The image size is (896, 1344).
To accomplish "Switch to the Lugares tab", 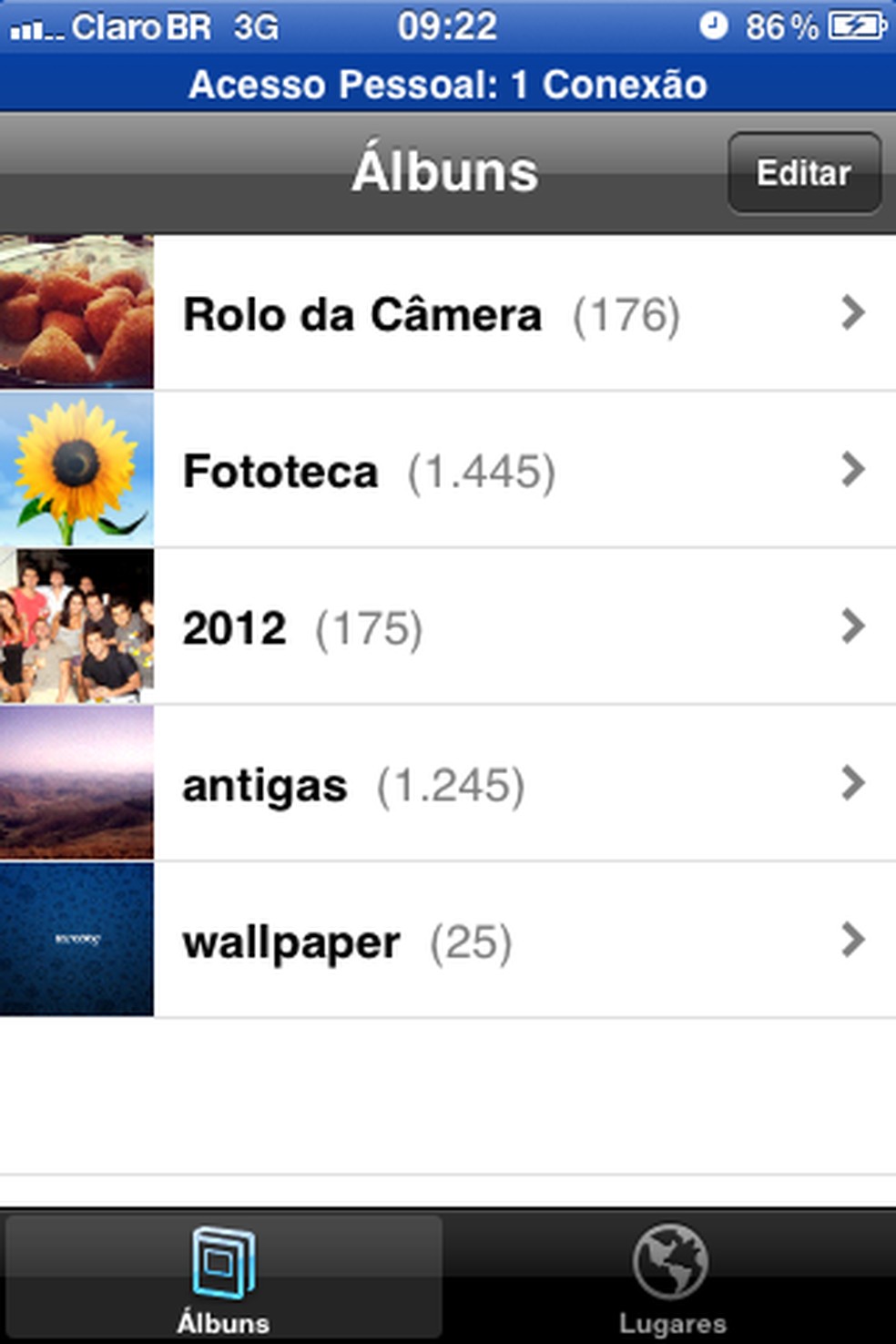I will pyautogui.click(x=672, y=1277).
